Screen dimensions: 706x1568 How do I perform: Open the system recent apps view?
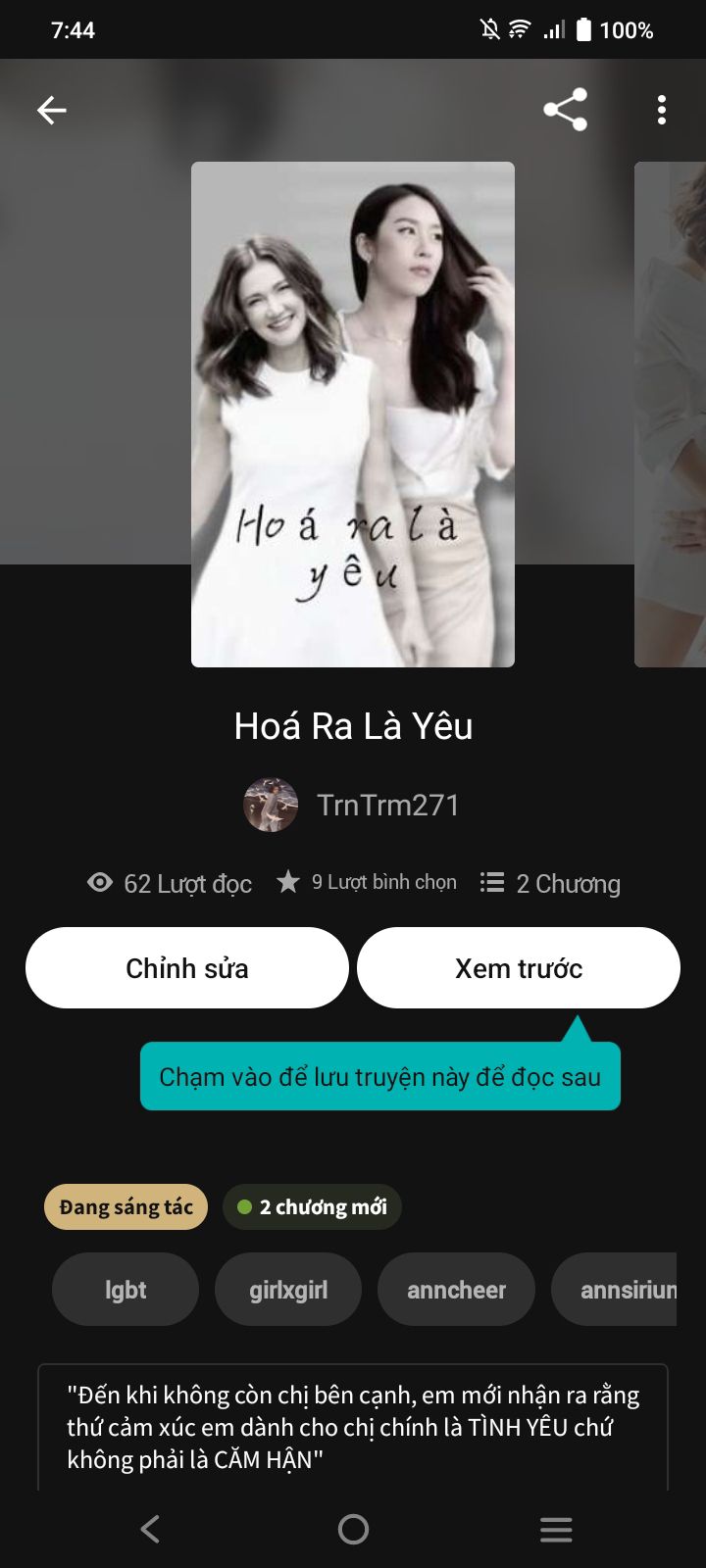point(556,1529)
